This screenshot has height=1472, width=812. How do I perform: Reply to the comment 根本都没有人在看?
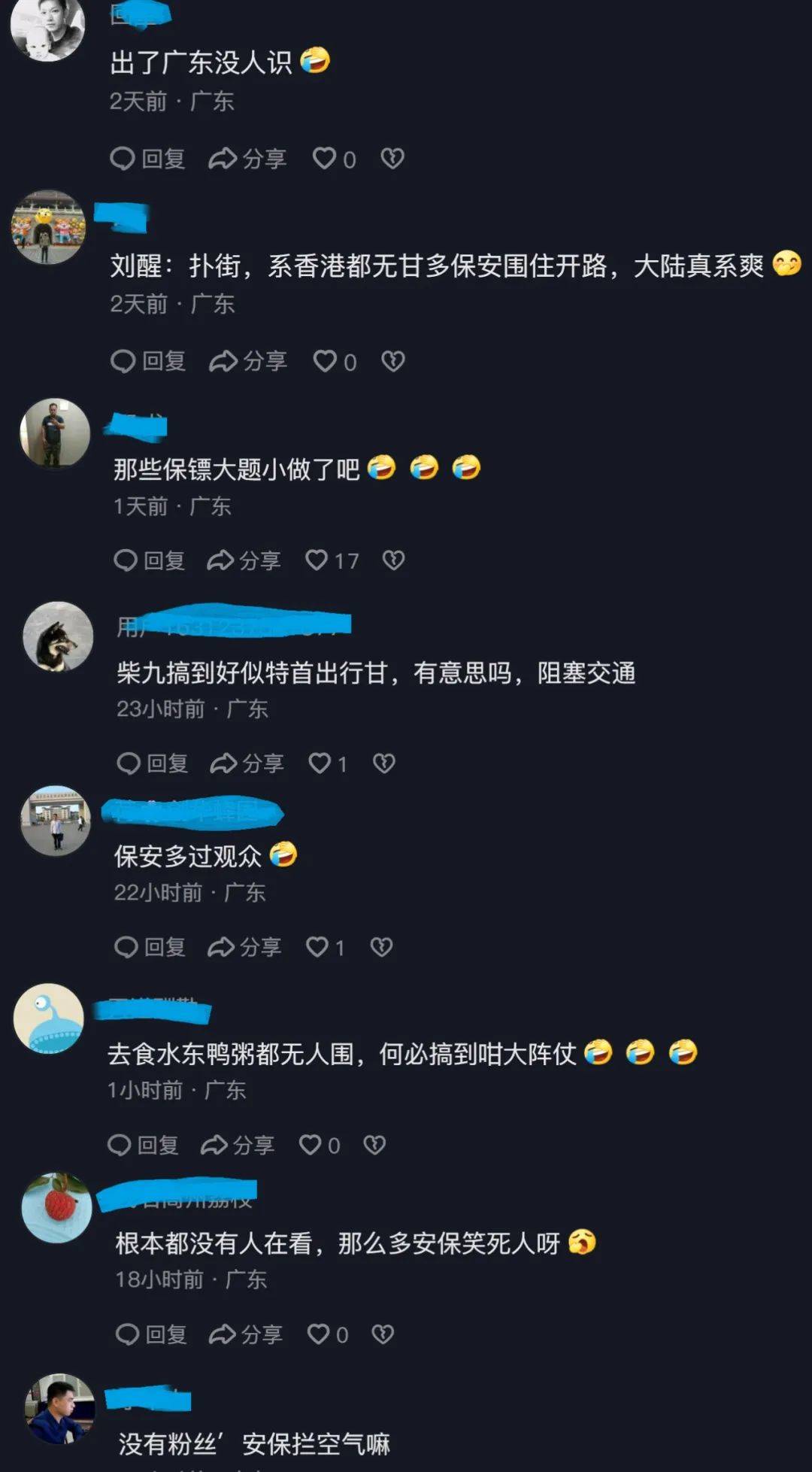(150, 1334)
